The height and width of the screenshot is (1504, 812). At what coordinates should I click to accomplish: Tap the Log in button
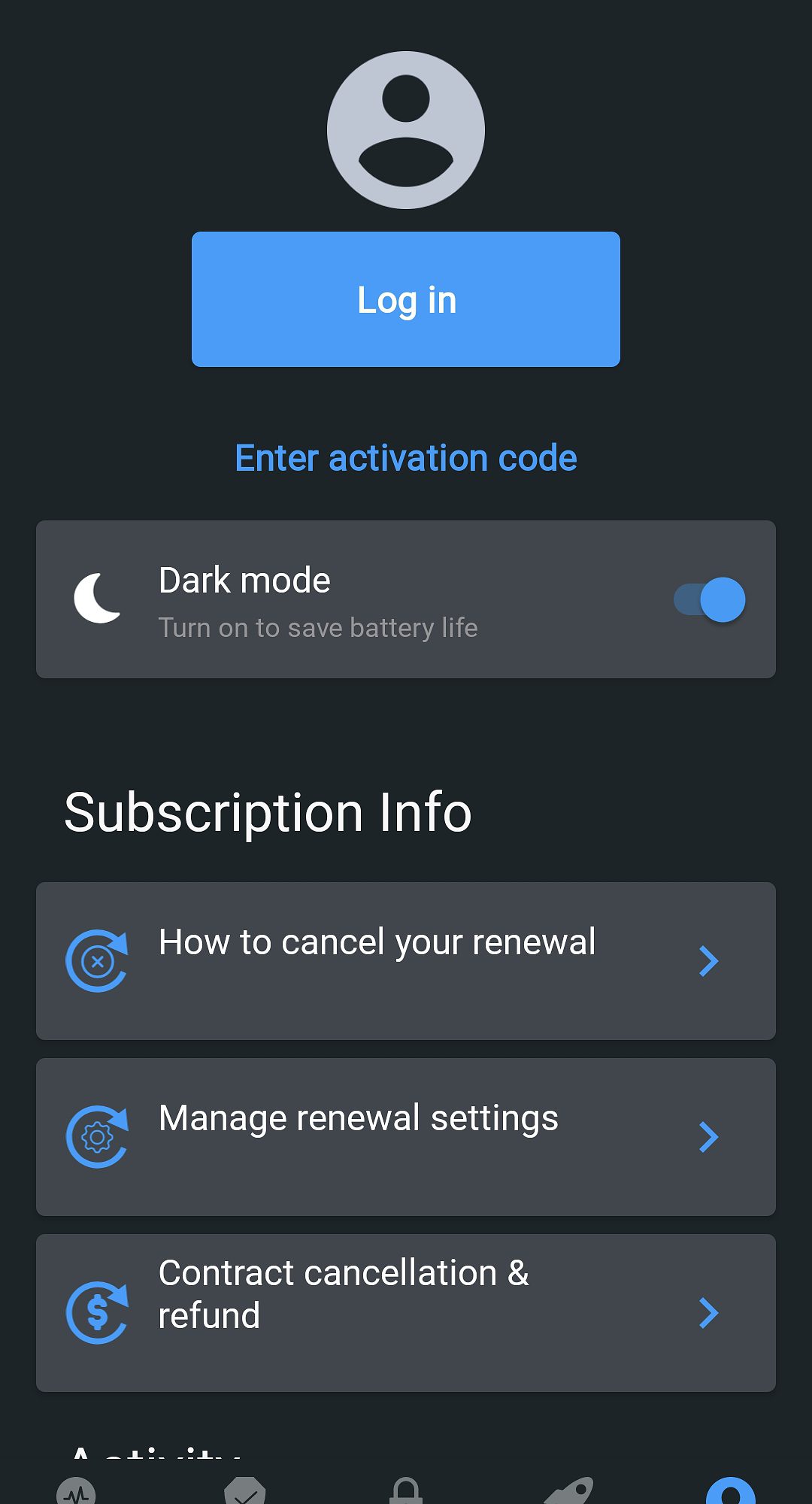pos(406,299)
